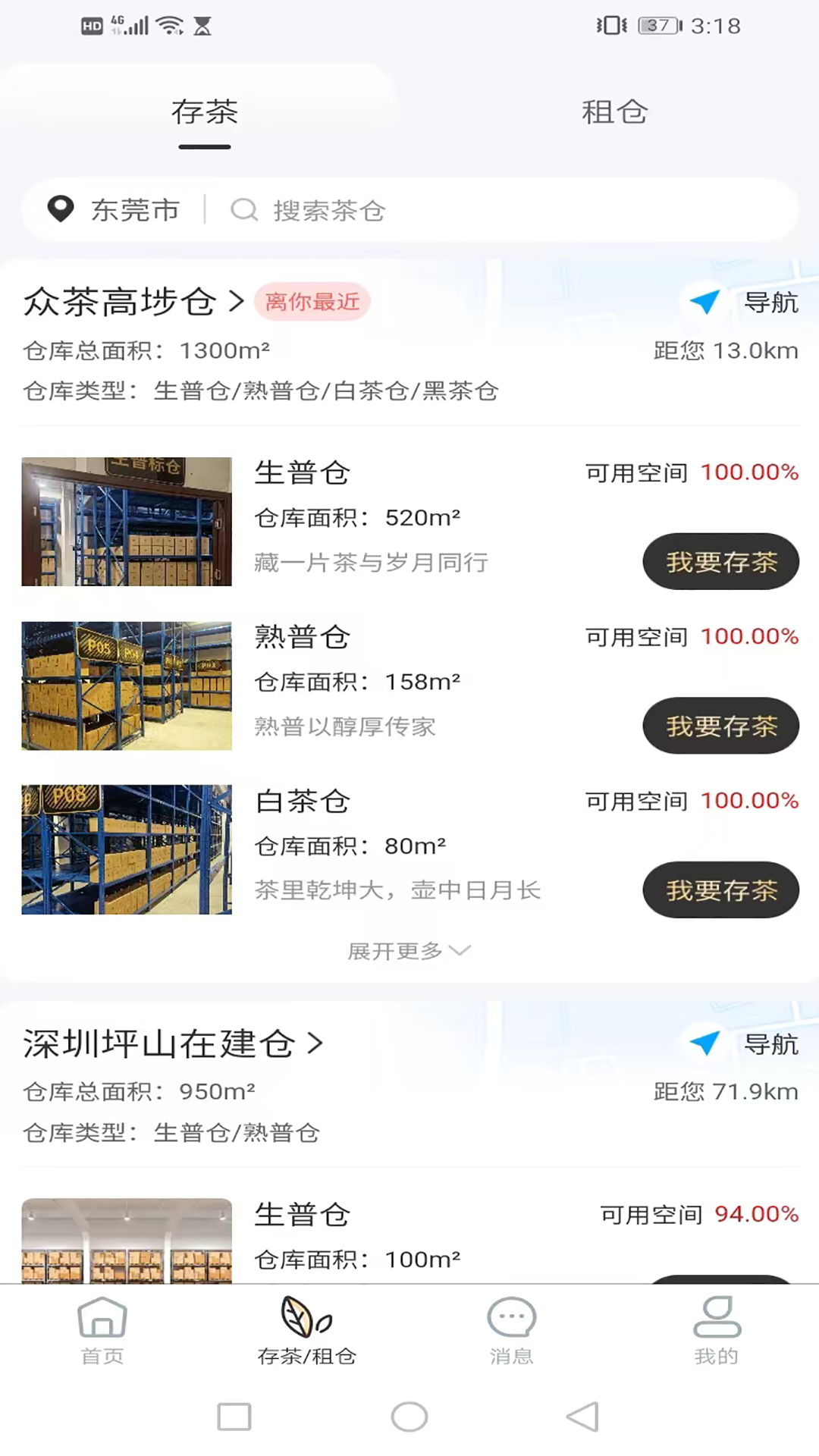
Task: Expand 展开更多 warehouse list
Action: pos(409,950)
